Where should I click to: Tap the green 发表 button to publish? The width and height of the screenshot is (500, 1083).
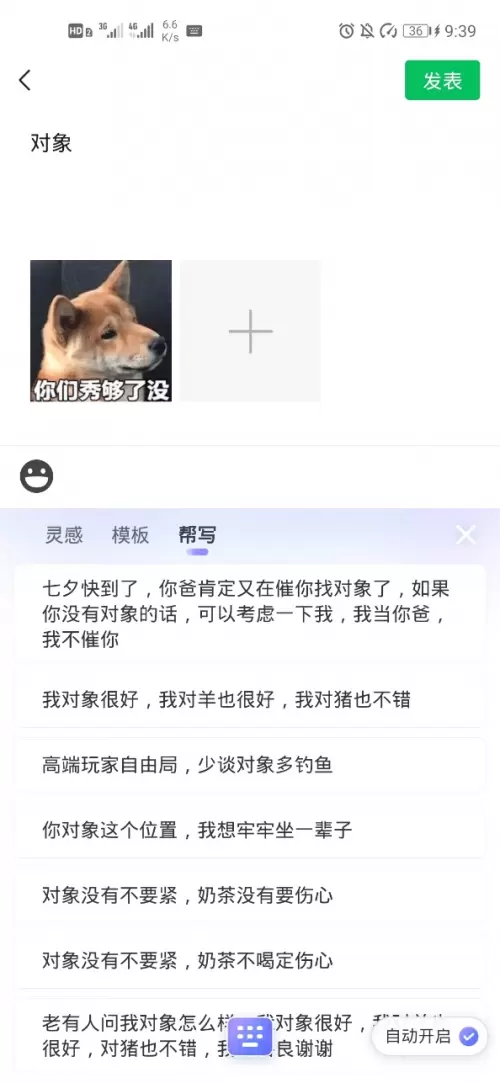coord(442,80)
